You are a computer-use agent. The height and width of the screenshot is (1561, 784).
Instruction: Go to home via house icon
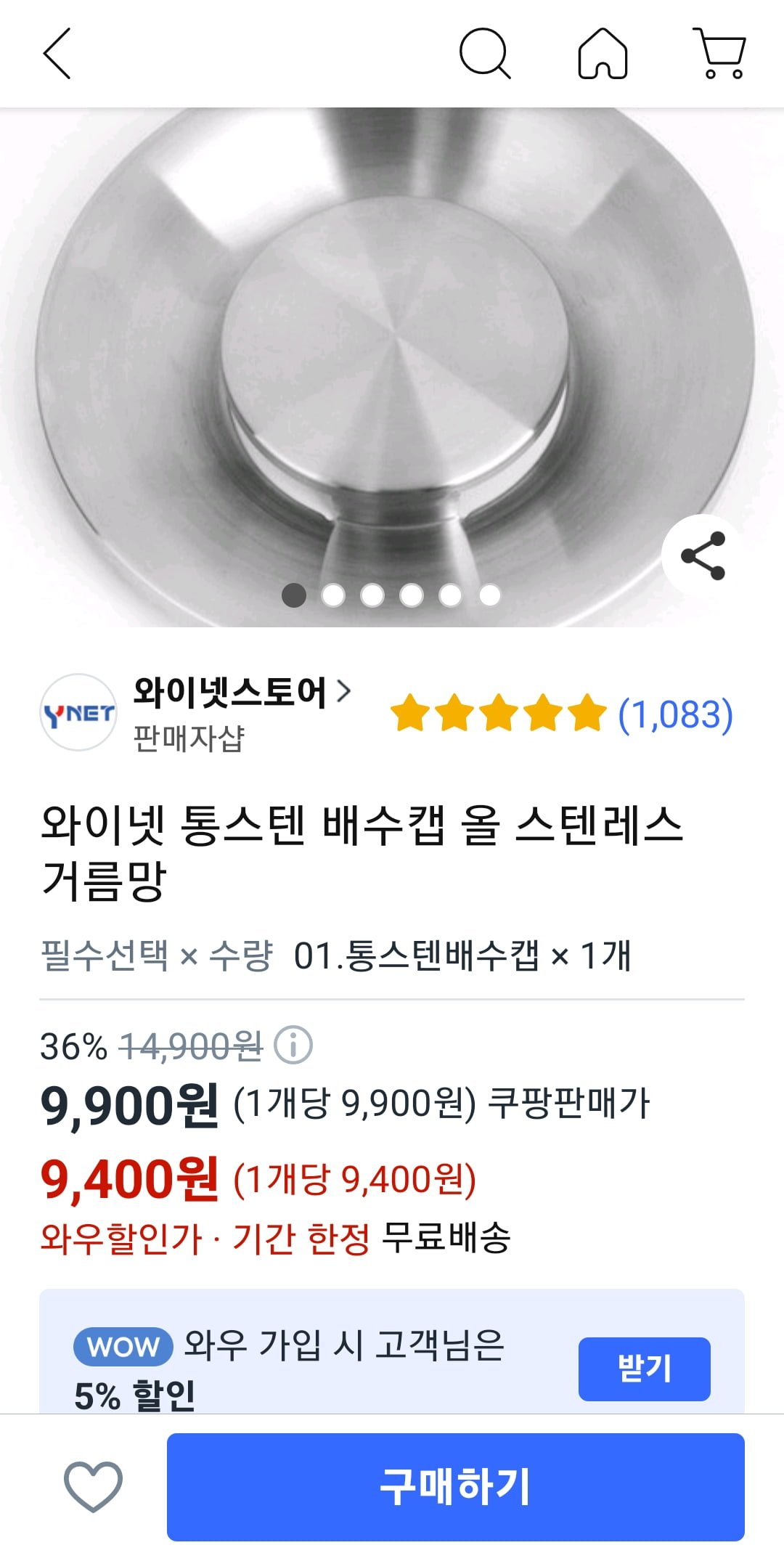pyautogui.click(x=603, y=53)
